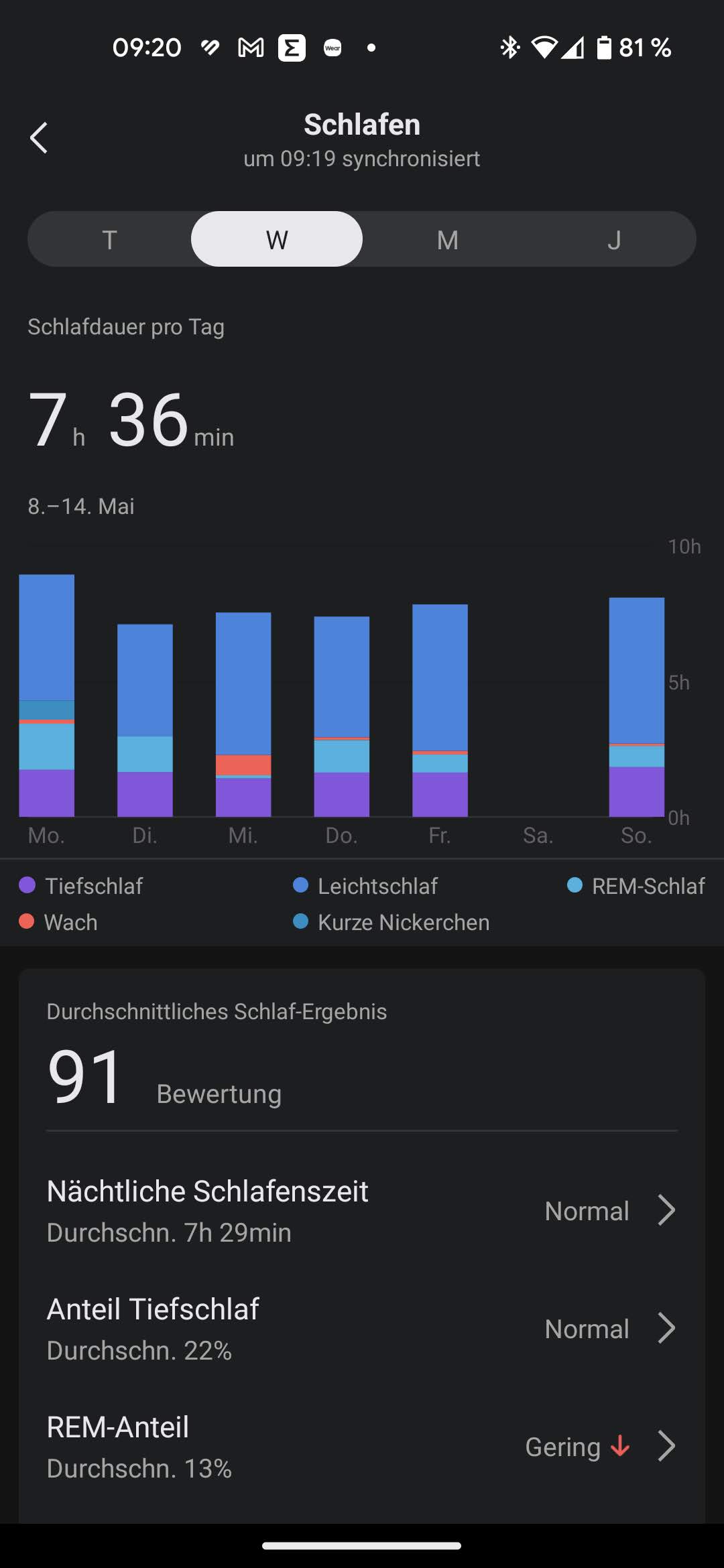Open Nächtliche Schlafenszeit details

point(362,1210)
